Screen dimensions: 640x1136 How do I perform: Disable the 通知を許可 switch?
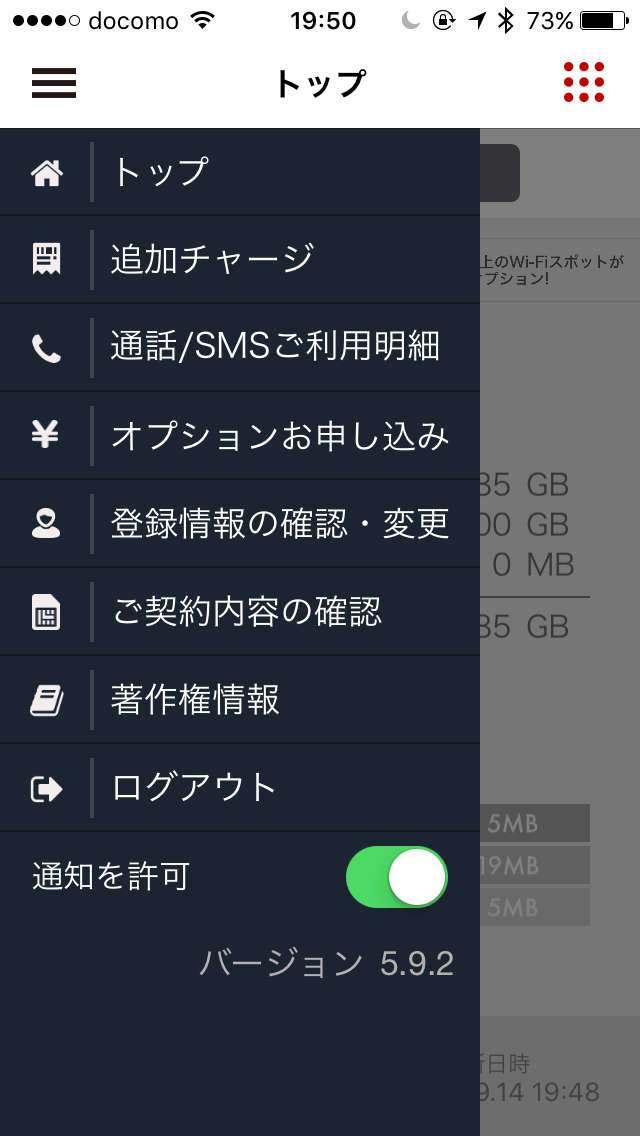point(397,877)
